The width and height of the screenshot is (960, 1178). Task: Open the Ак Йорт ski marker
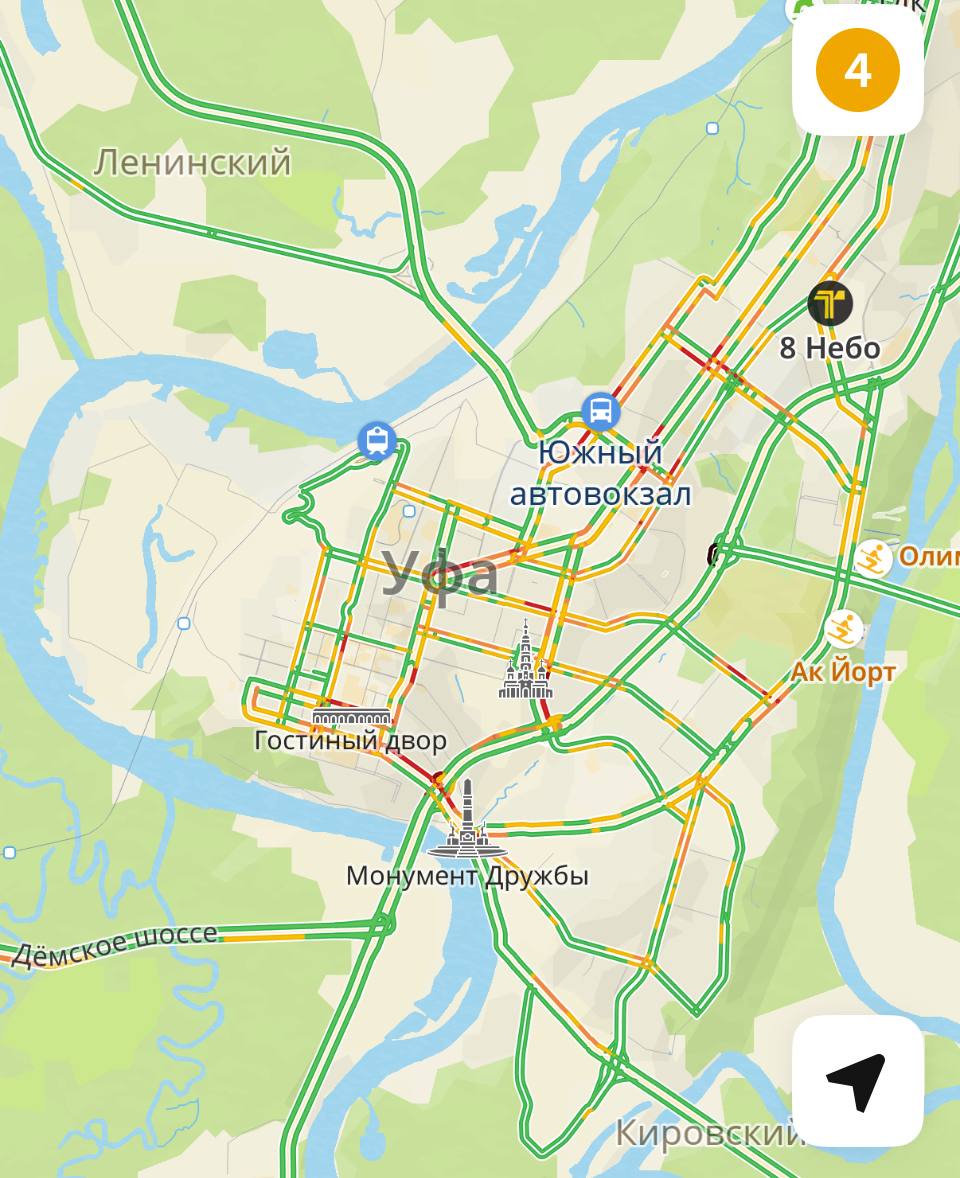point(845,629)
